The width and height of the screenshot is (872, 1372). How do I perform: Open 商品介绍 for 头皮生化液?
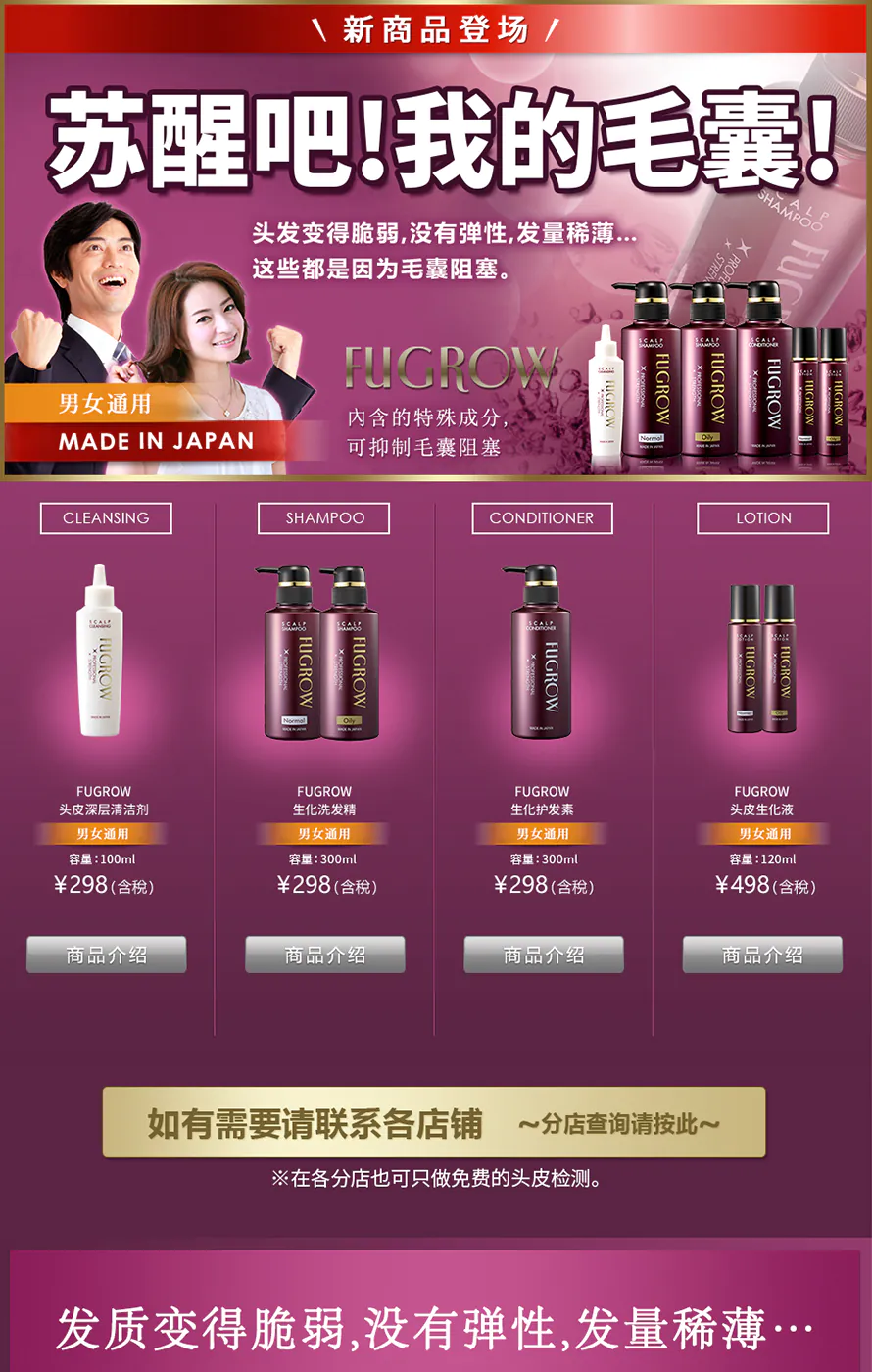coord(761,955)
